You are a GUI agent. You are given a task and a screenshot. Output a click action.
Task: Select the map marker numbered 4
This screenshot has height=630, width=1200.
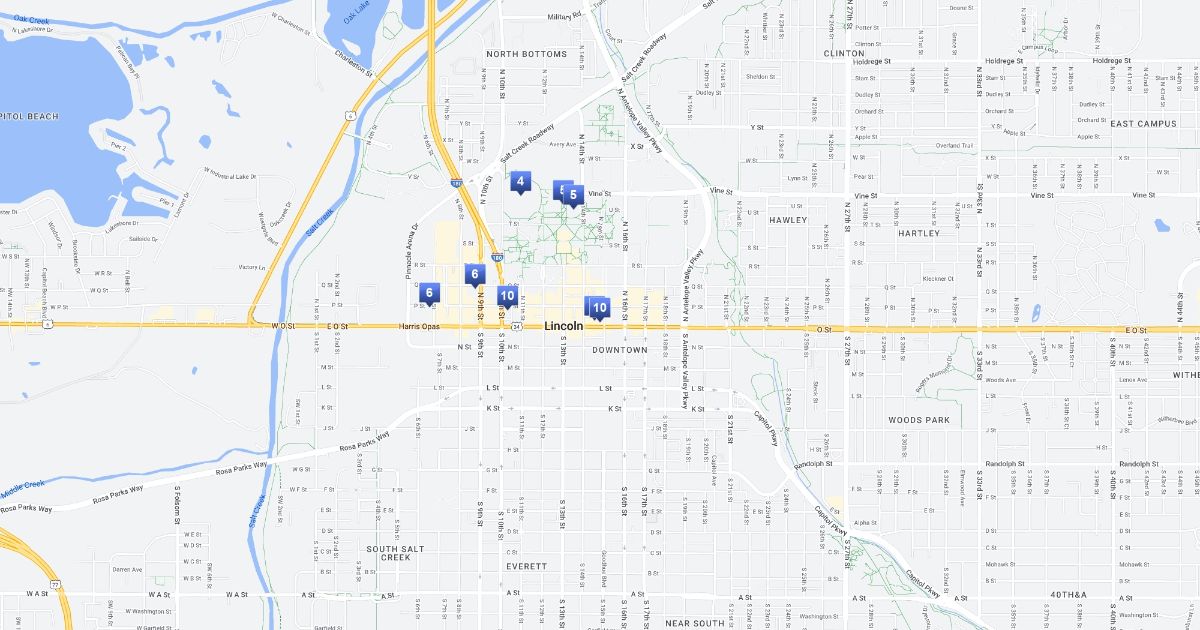(519, 182)
